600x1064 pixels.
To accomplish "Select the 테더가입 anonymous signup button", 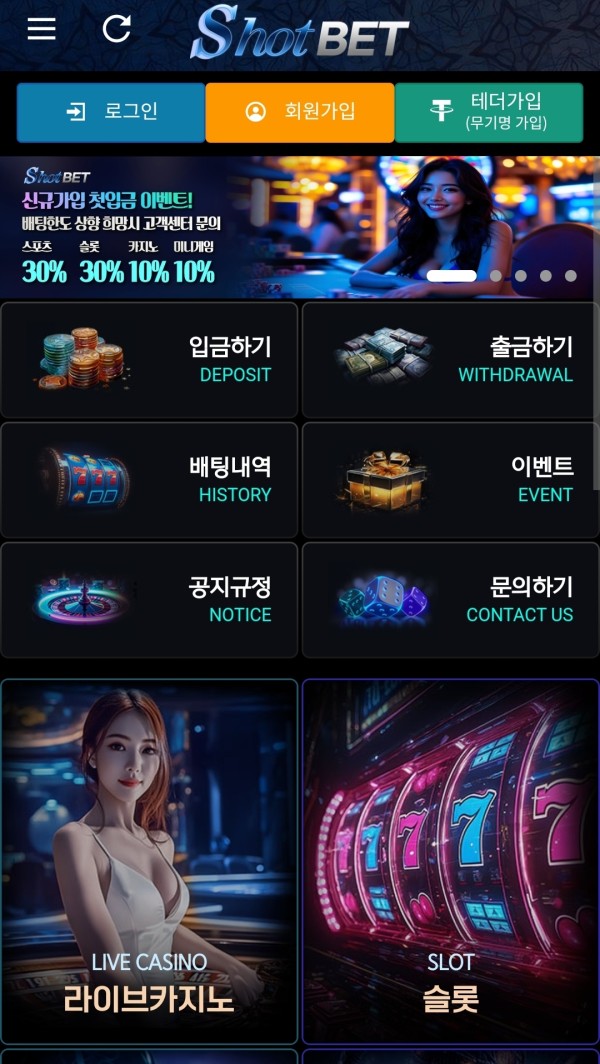I will coord(489,112).
